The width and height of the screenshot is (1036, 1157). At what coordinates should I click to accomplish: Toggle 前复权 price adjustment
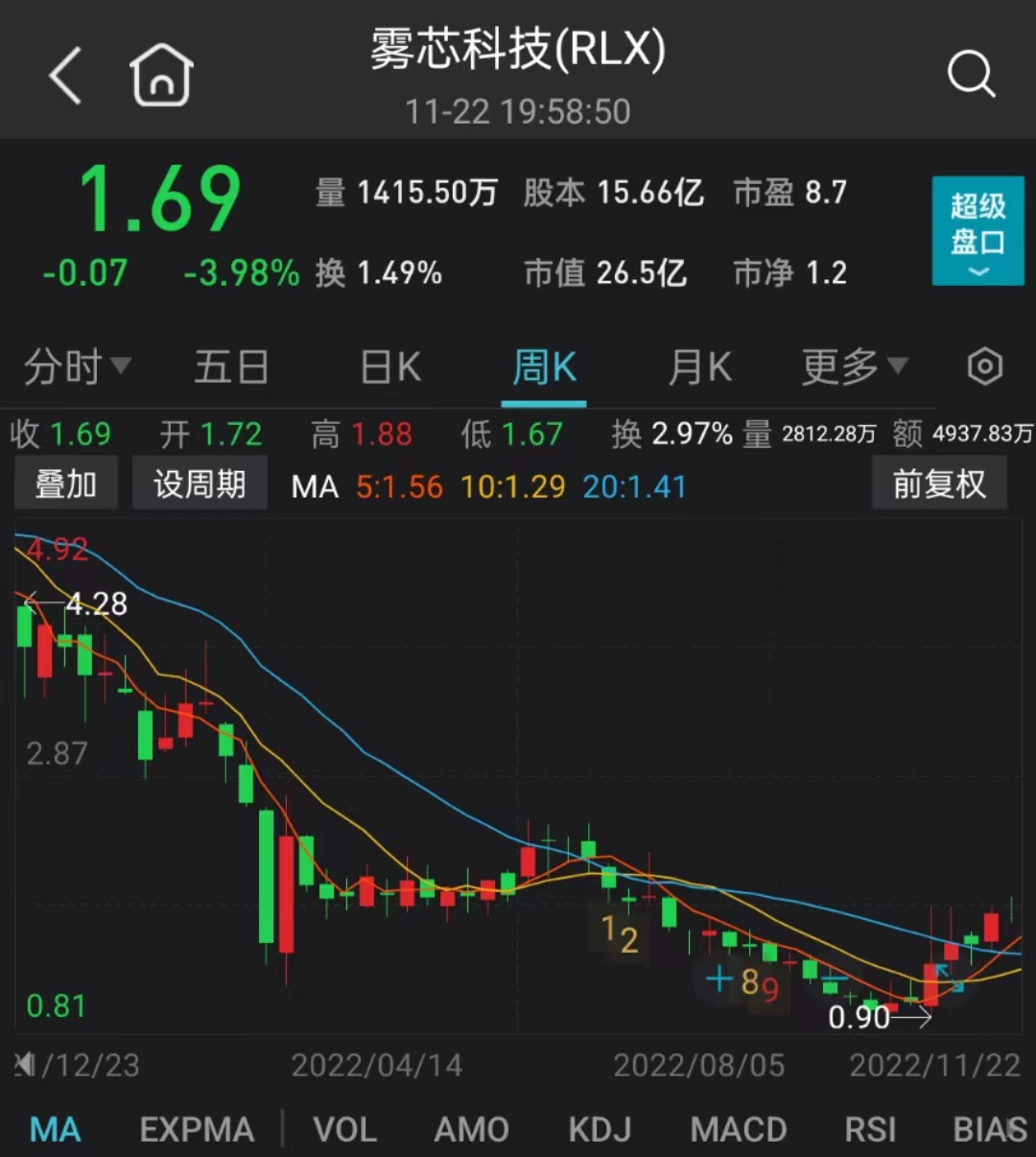coord(938,483)
